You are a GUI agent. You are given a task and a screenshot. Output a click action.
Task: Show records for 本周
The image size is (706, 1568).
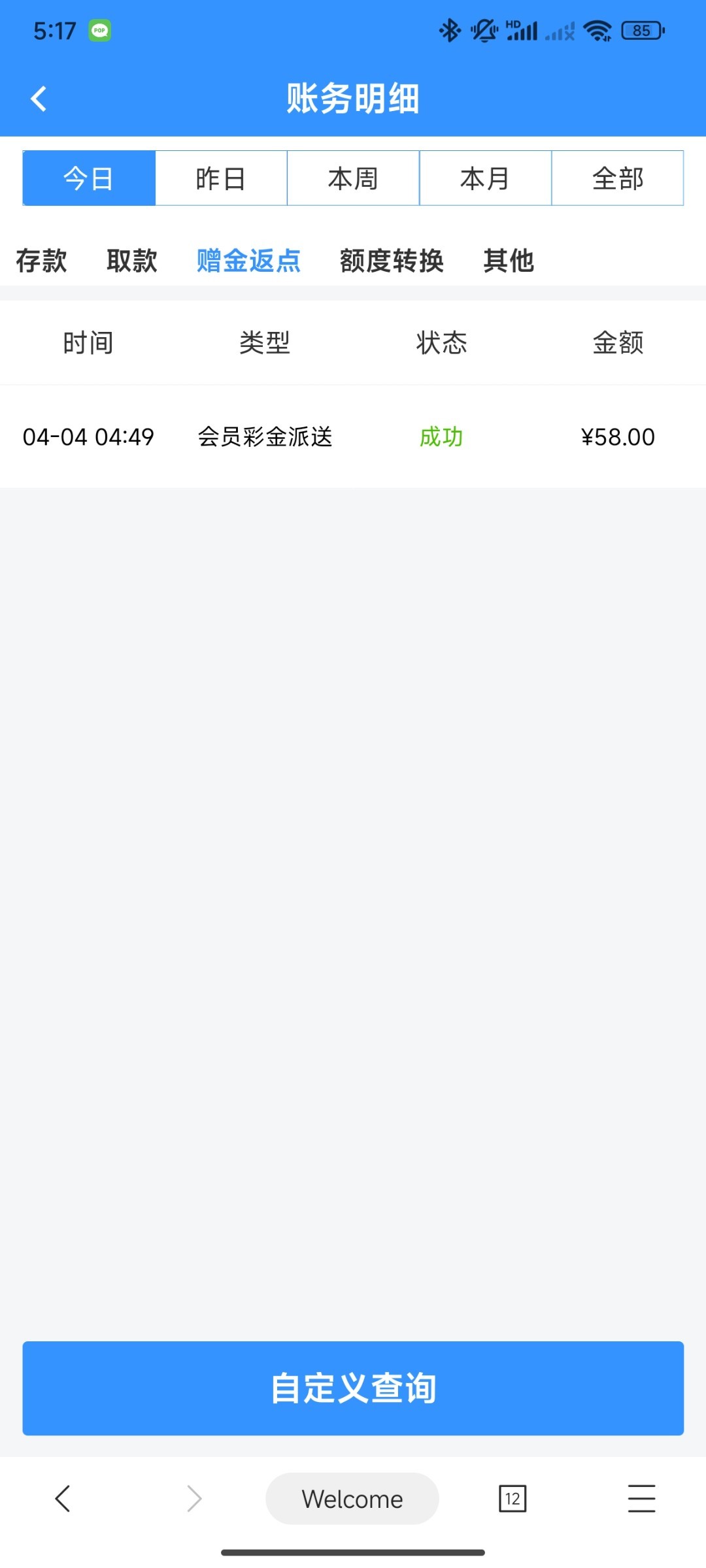coord(353,178)
